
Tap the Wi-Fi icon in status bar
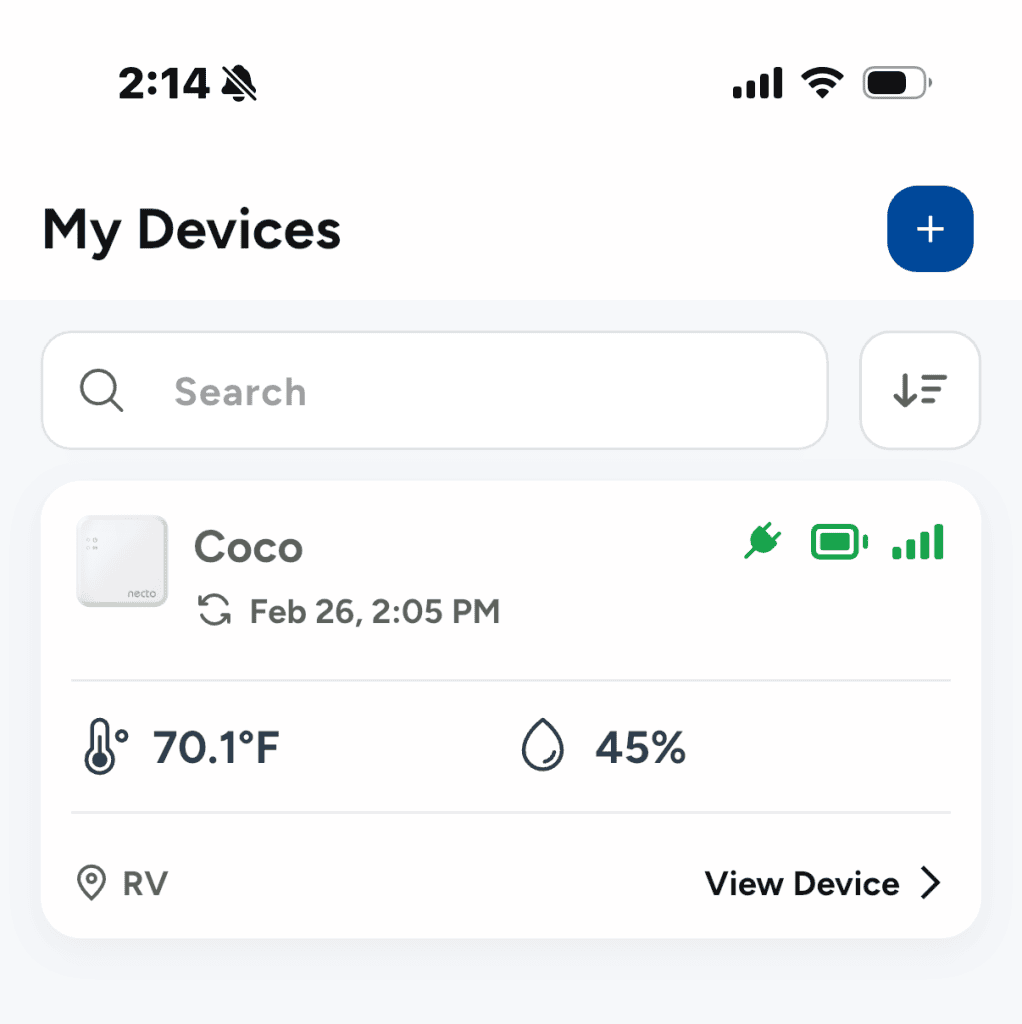point(822,83)
